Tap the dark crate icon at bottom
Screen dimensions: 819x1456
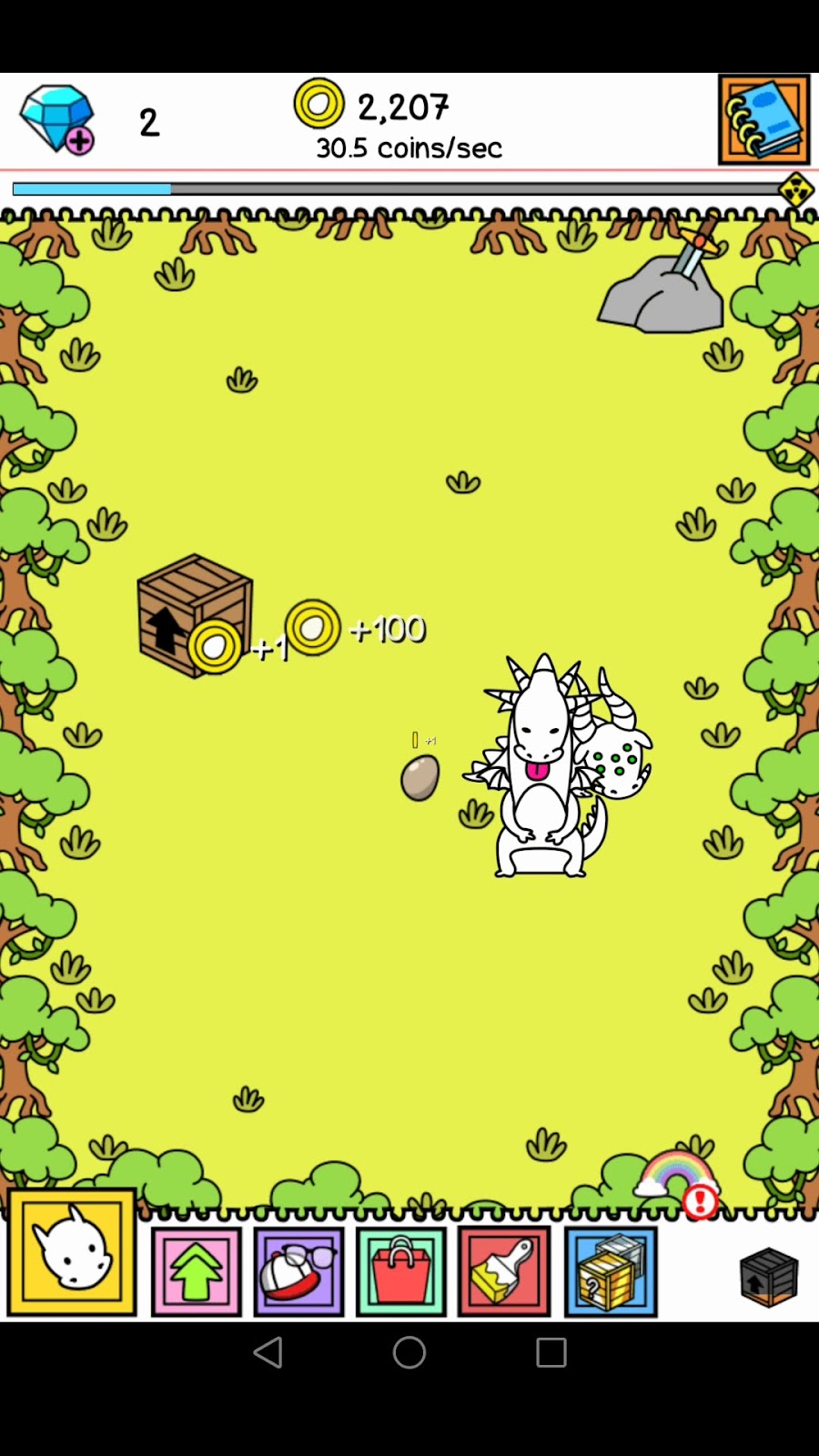[769, 1277]
